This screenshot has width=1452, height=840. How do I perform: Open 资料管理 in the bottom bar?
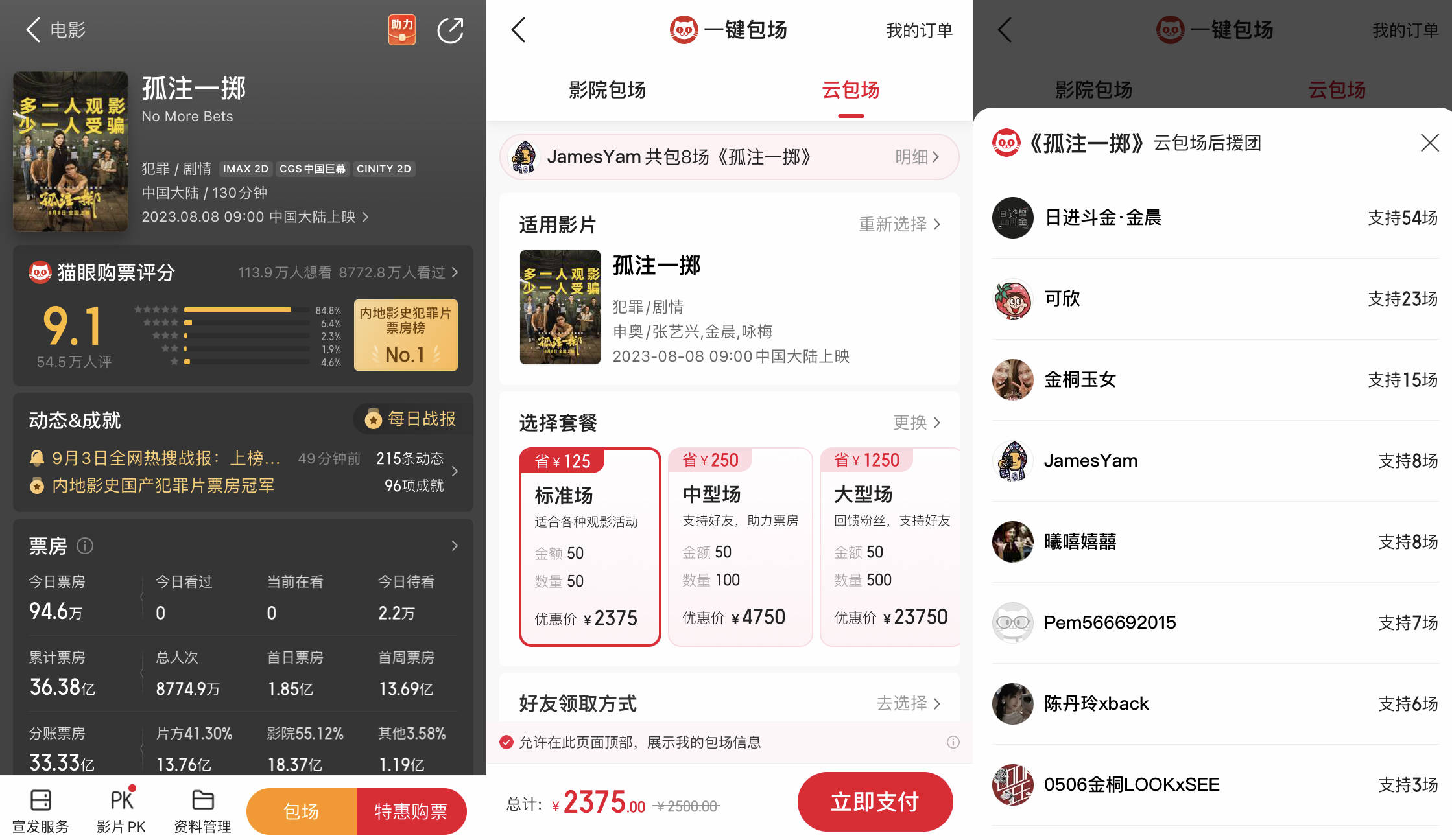[202, 811]
